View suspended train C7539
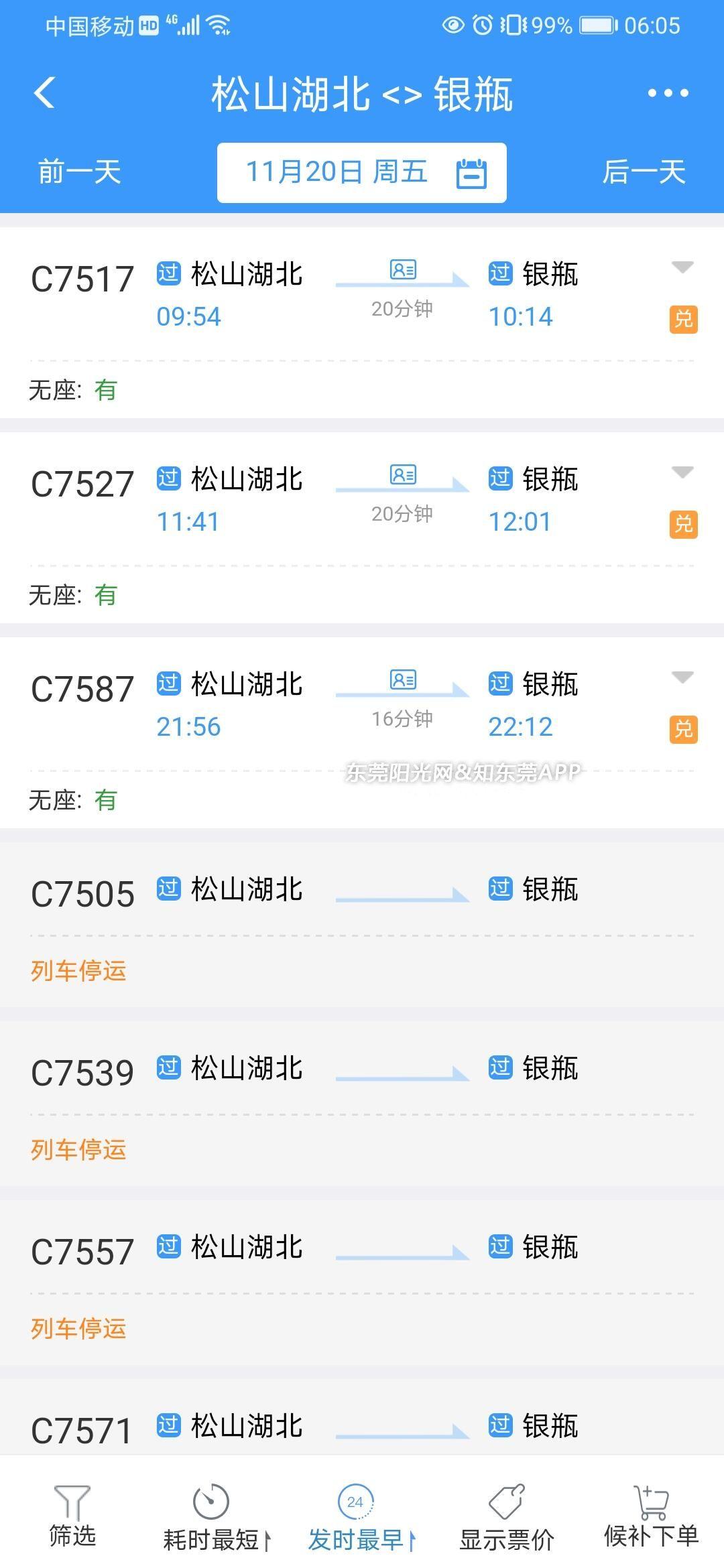 (82, 1073)
